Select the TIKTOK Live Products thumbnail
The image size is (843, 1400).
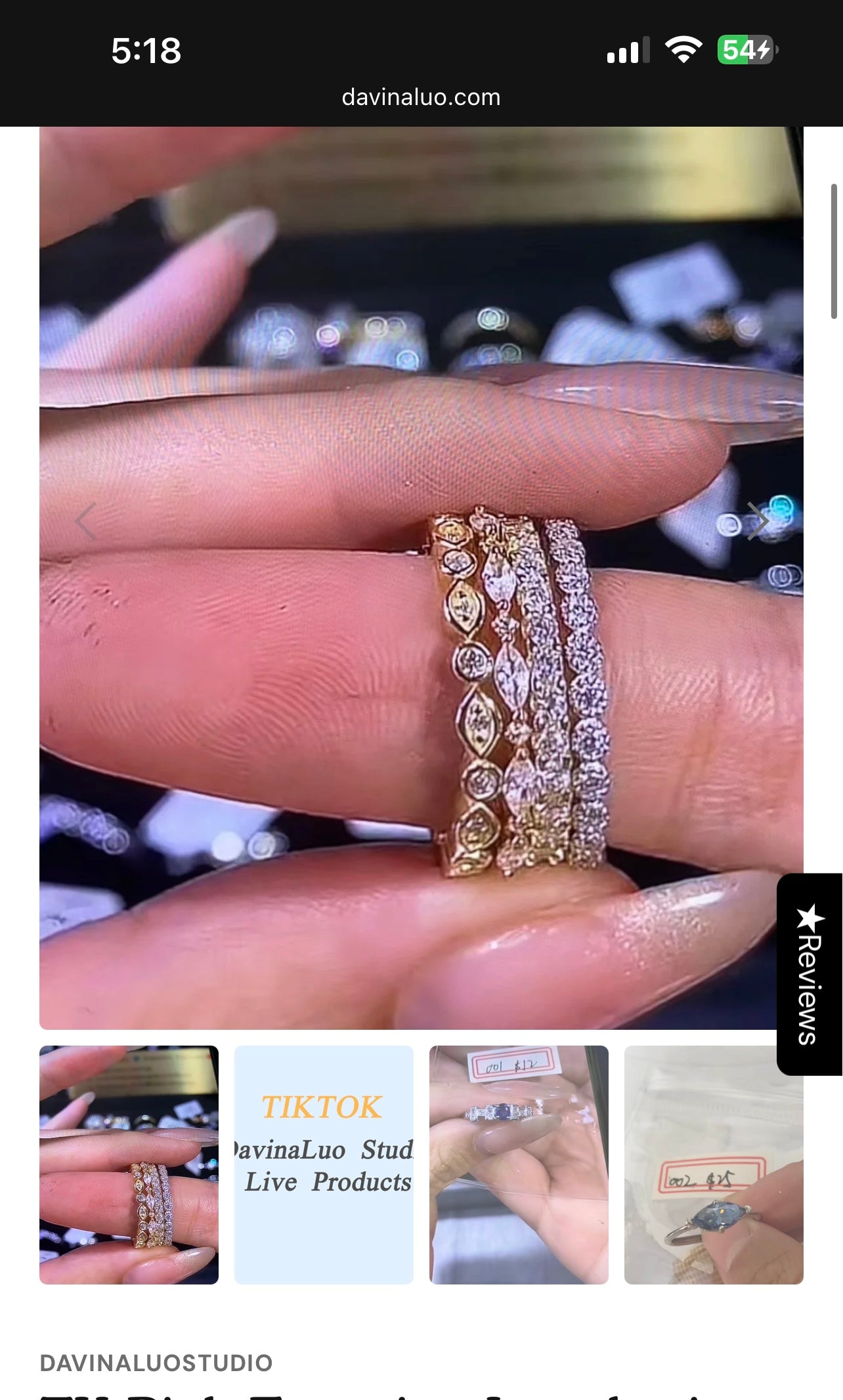[324, 1164]
